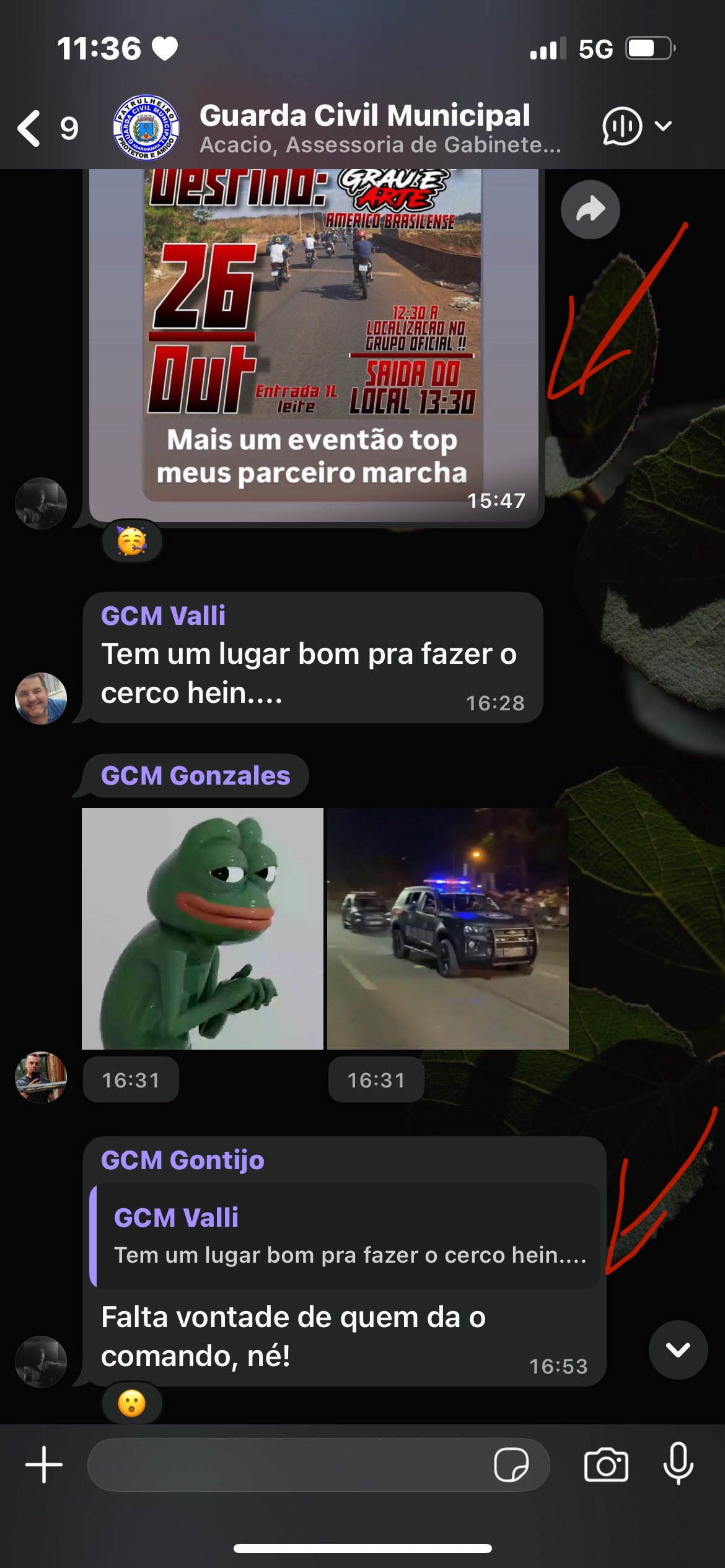Tap the party-face reaction under the poster
725x1568 pixels.
point(132,541)
